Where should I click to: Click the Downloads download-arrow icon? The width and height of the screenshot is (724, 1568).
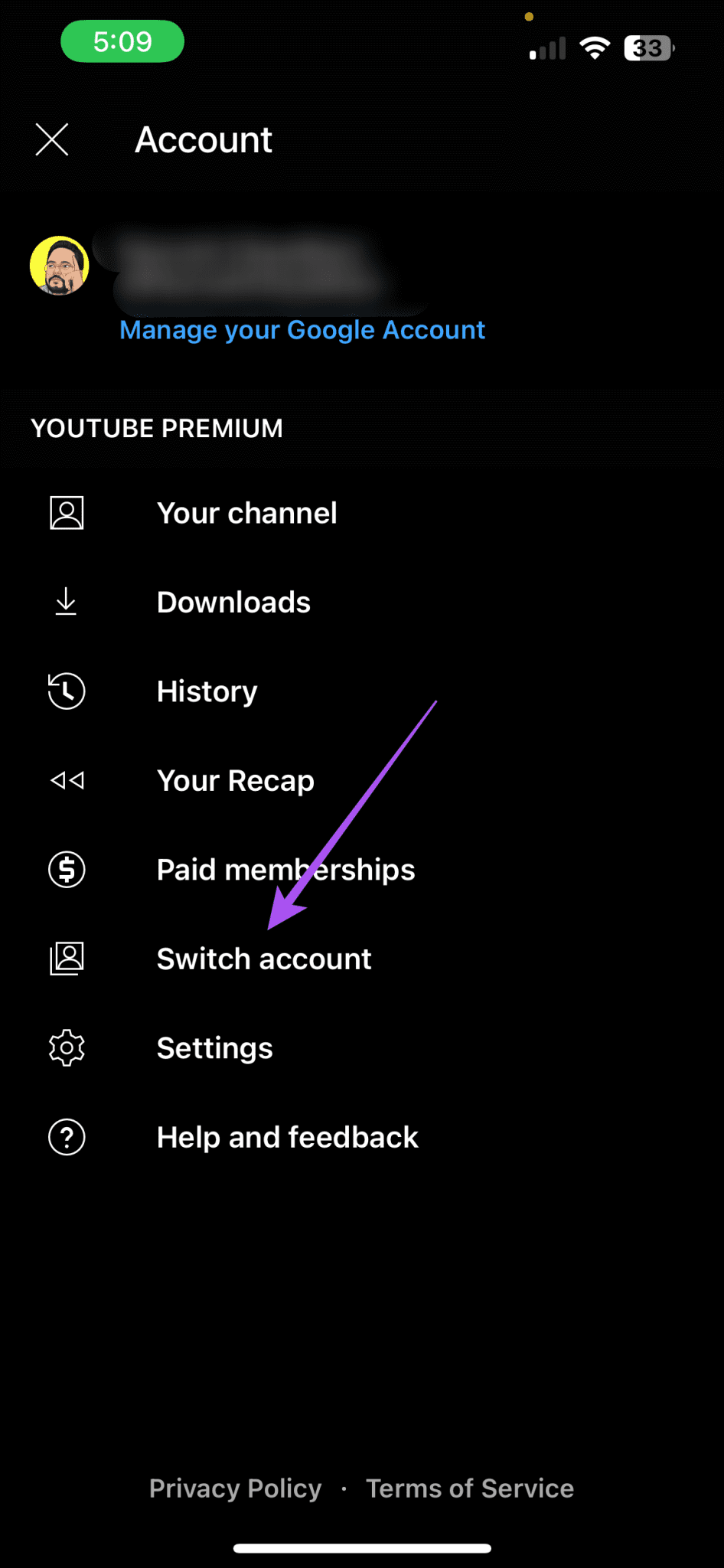(x=66, y=603)
